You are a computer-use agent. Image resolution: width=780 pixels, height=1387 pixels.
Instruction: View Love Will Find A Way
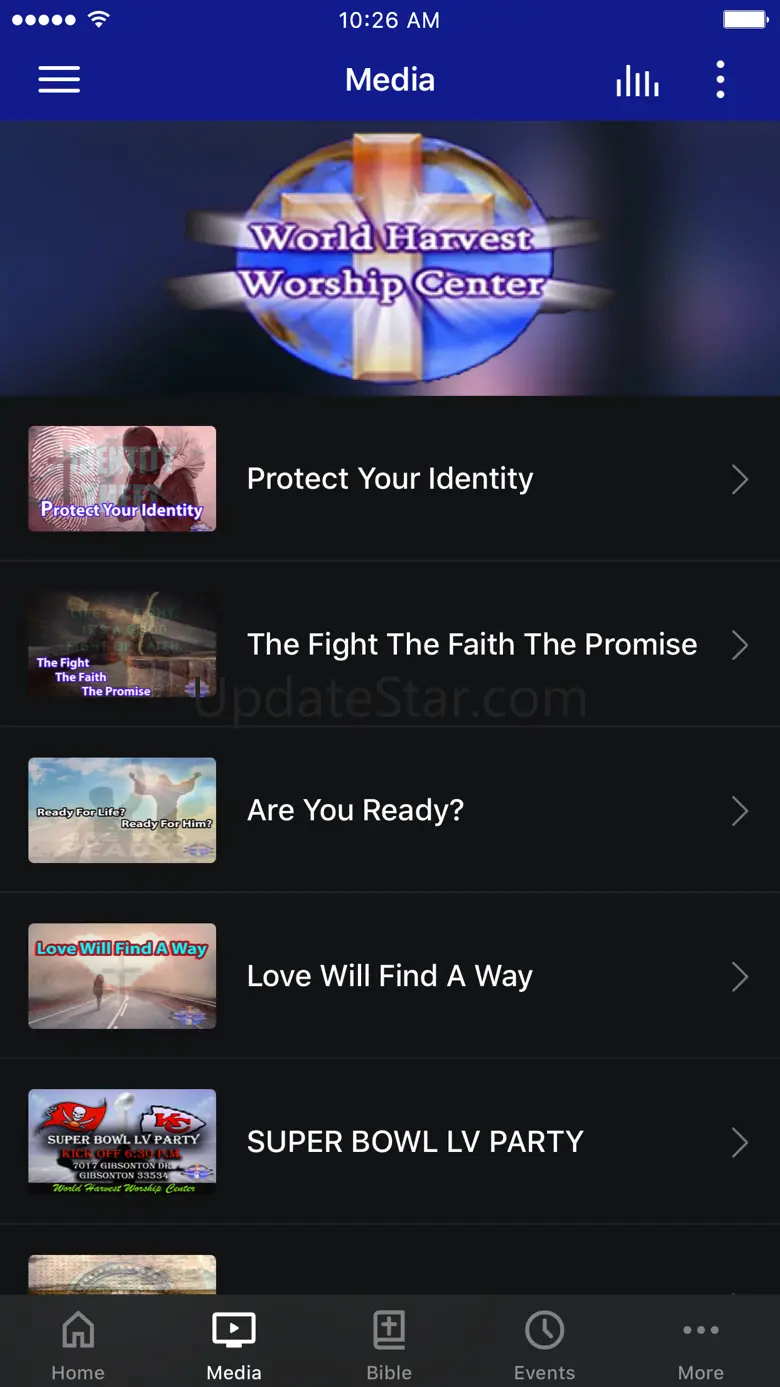[x=390, y=976]
